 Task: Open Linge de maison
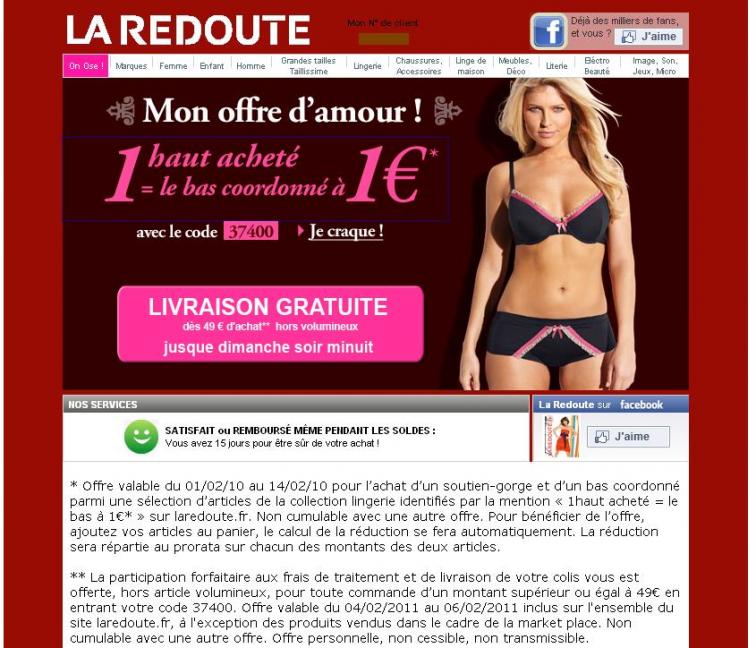pos(470,66)
